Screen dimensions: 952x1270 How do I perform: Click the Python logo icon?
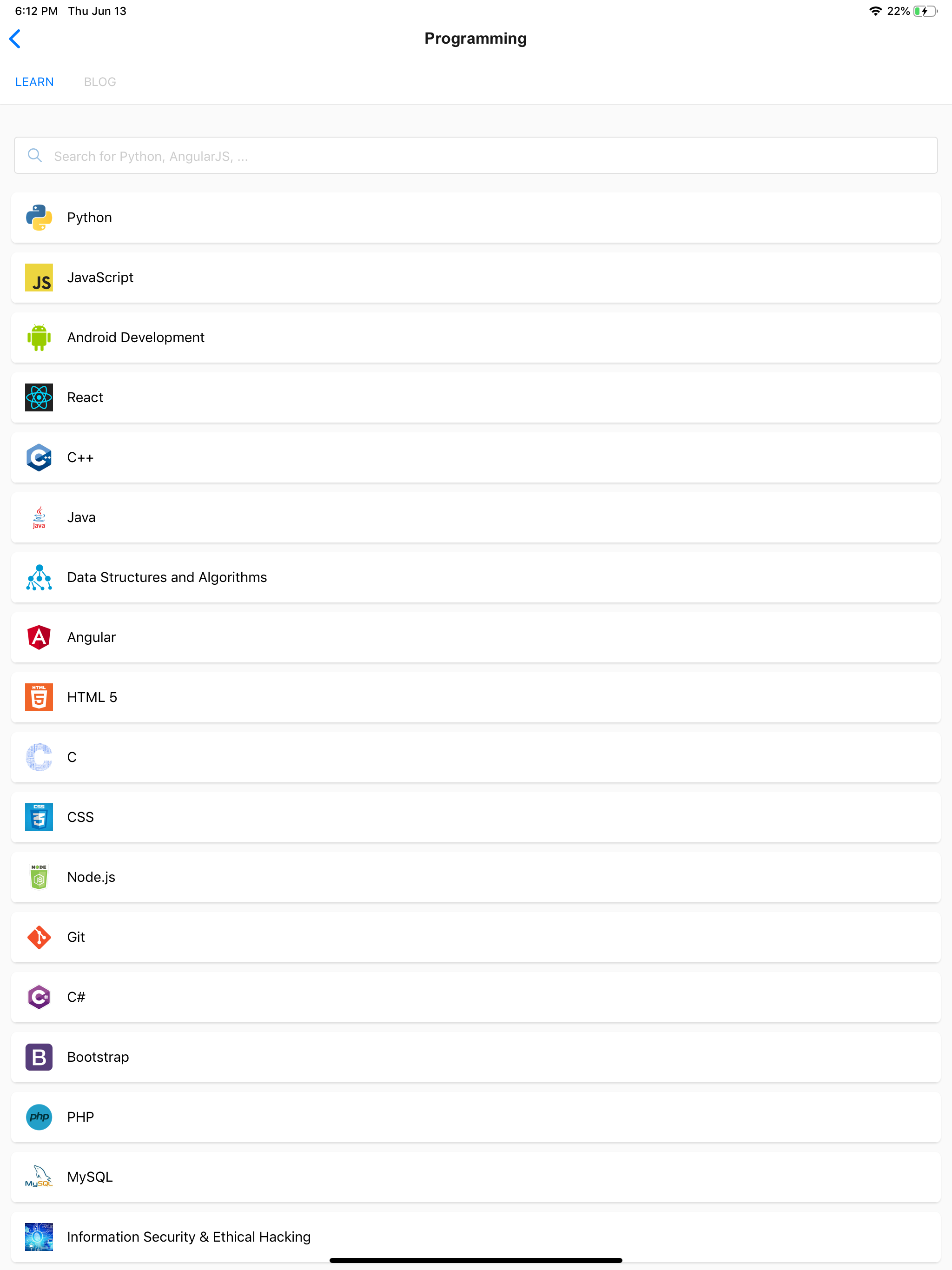(x=39, y=217)
